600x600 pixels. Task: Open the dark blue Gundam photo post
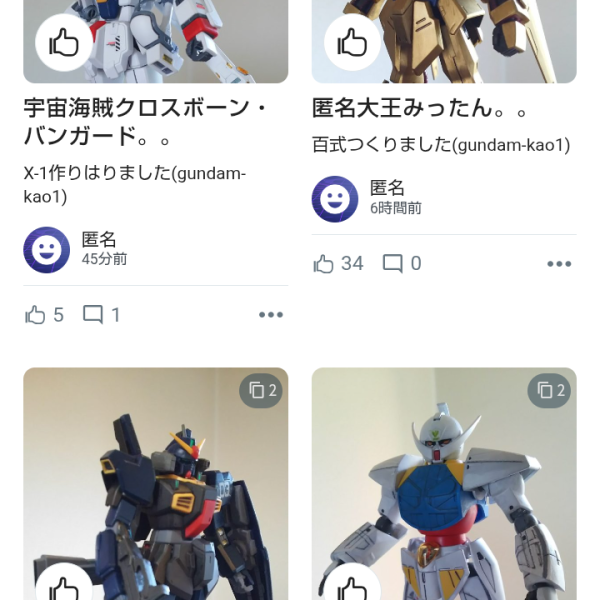tap(155, 480)
